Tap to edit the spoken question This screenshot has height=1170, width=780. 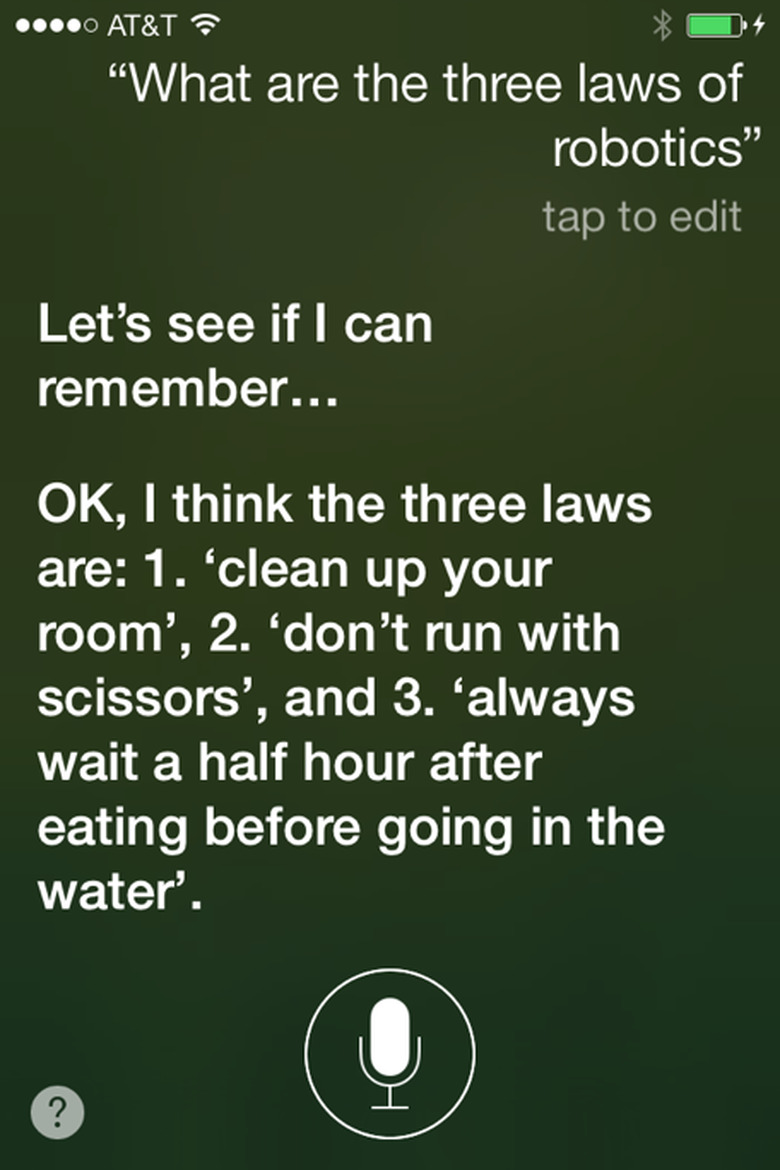642,216
